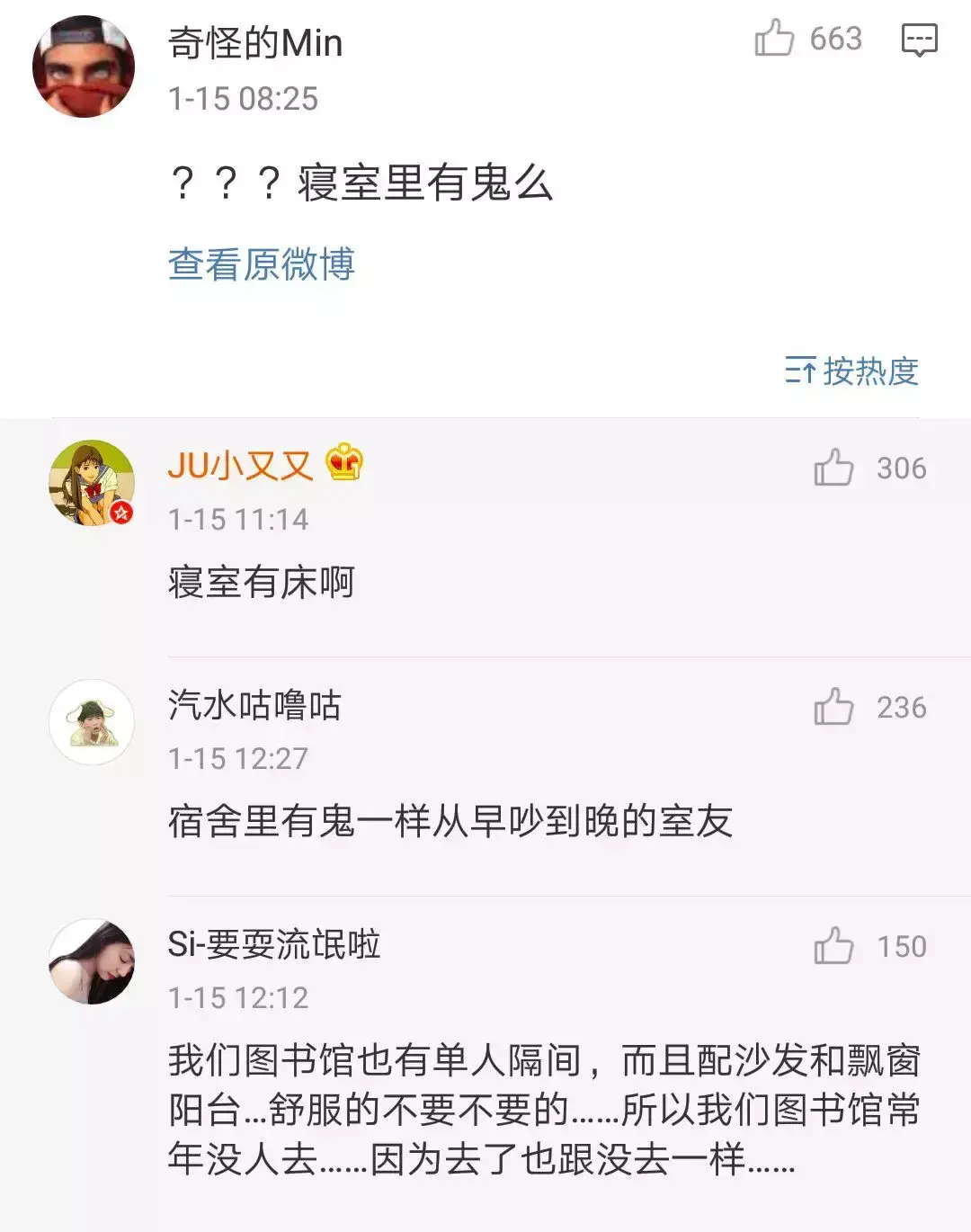Tap the username JU小又又
Screen dimensions: 971x1232
coord(240,466)
